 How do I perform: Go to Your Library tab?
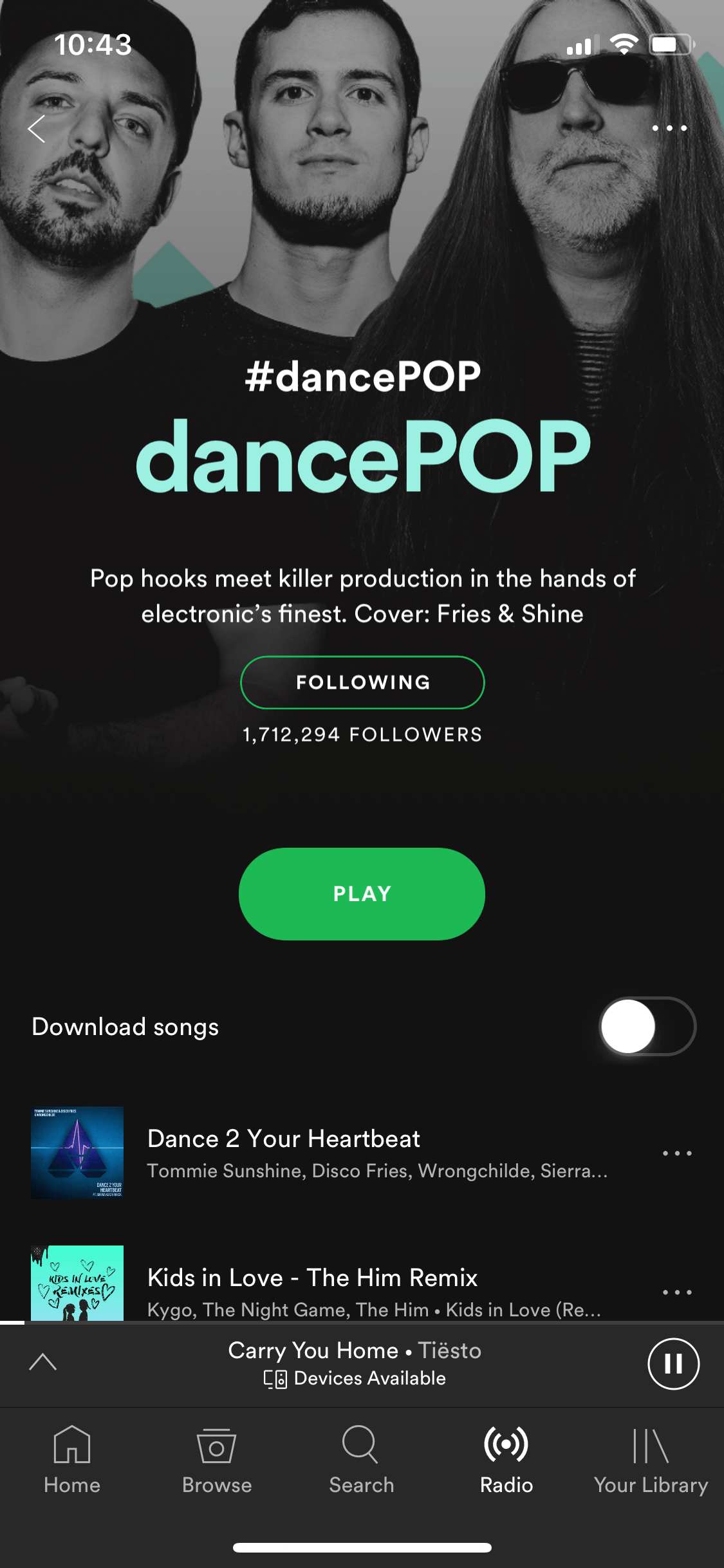coord(651,1459)
